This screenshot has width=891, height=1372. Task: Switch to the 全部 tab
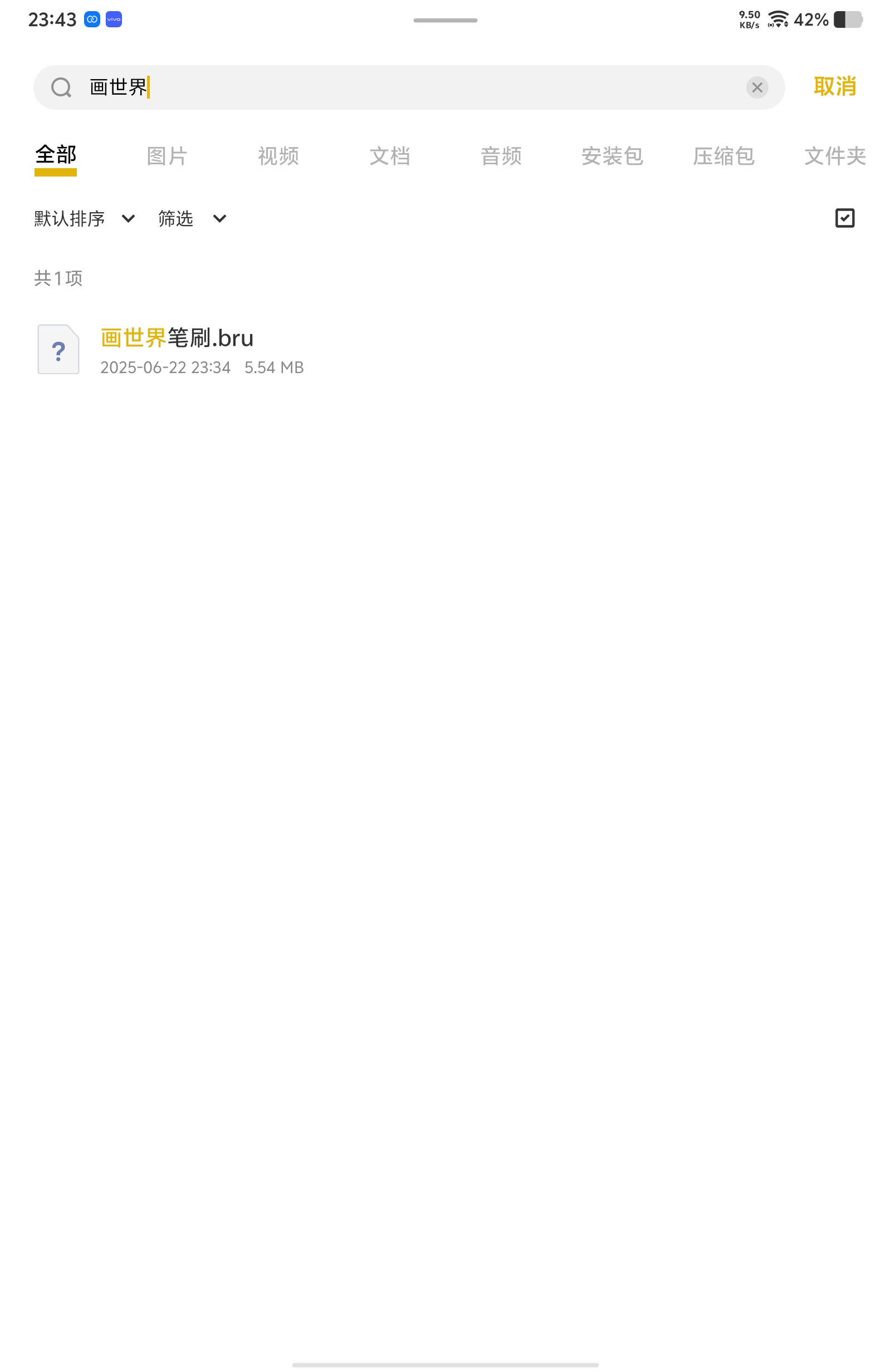click(x=55, y=156)
